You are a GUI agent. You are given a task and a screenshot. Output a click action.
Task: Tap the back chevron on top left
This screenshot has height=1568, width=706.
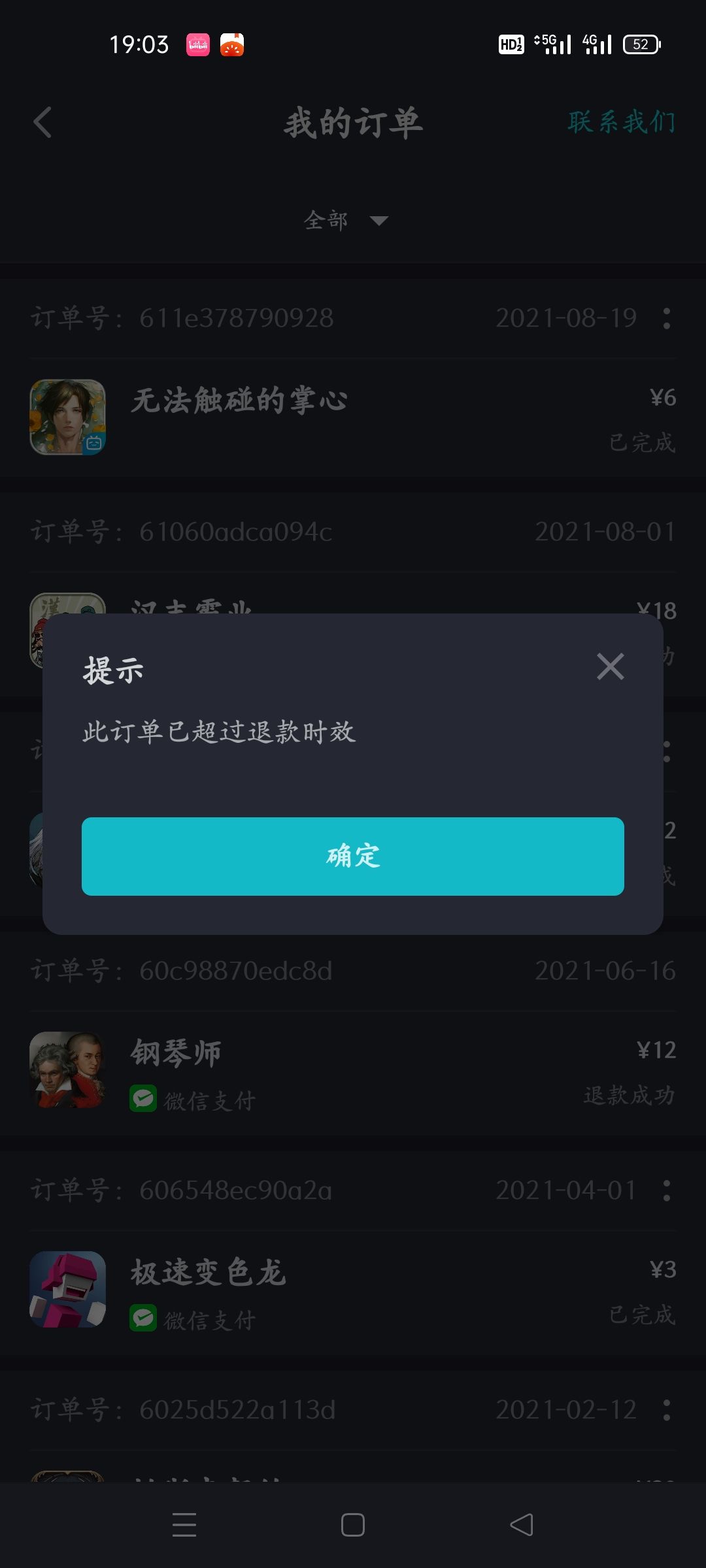[42, 123]
